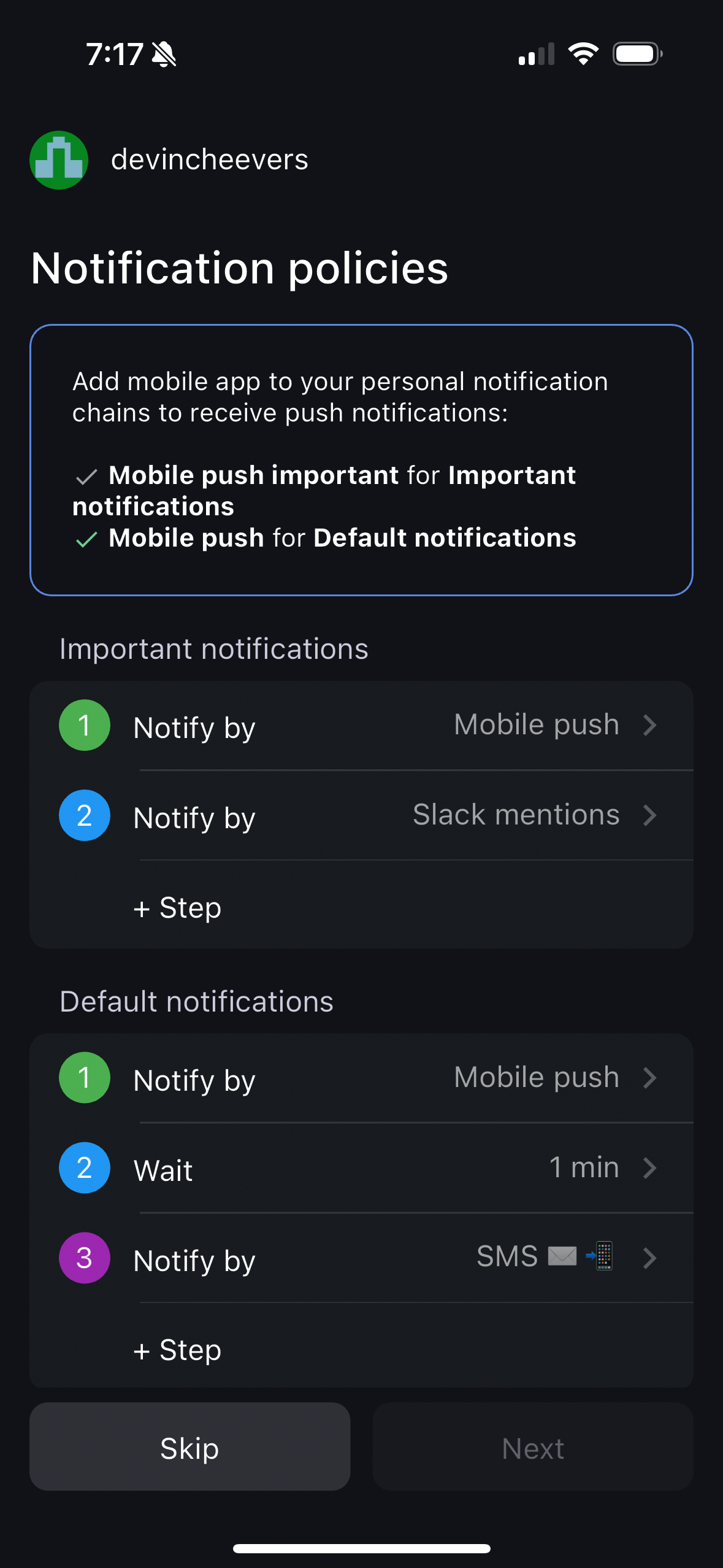This screenshot has height=1568, width=723.
Task: Tap the blue step 2 circle under Important notifications
Action: [x=84, y=815]
